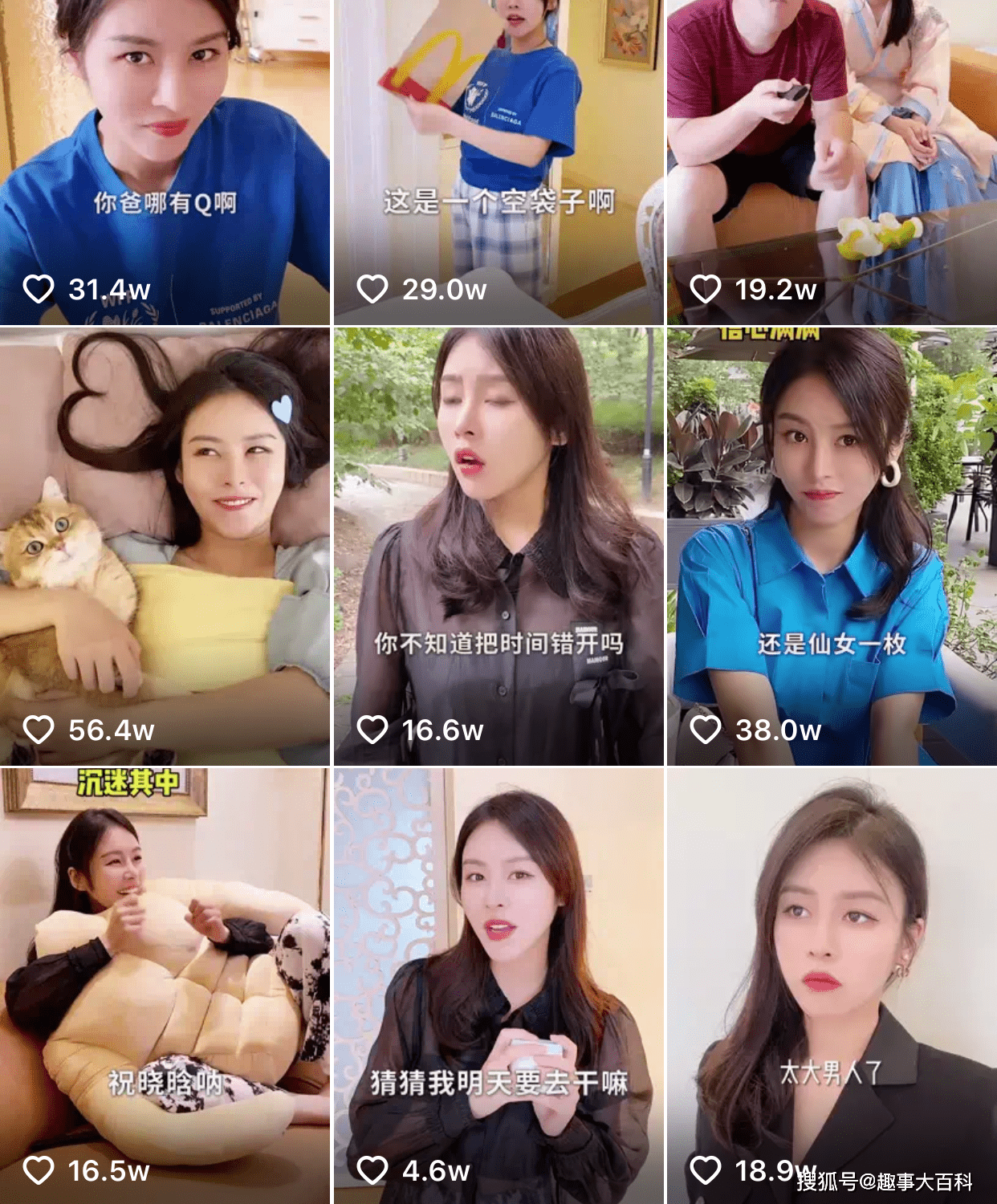This screenshot has height=1204, width=997.
Task: Play the video captioned 太大男人了
Action: pos(832,986)
